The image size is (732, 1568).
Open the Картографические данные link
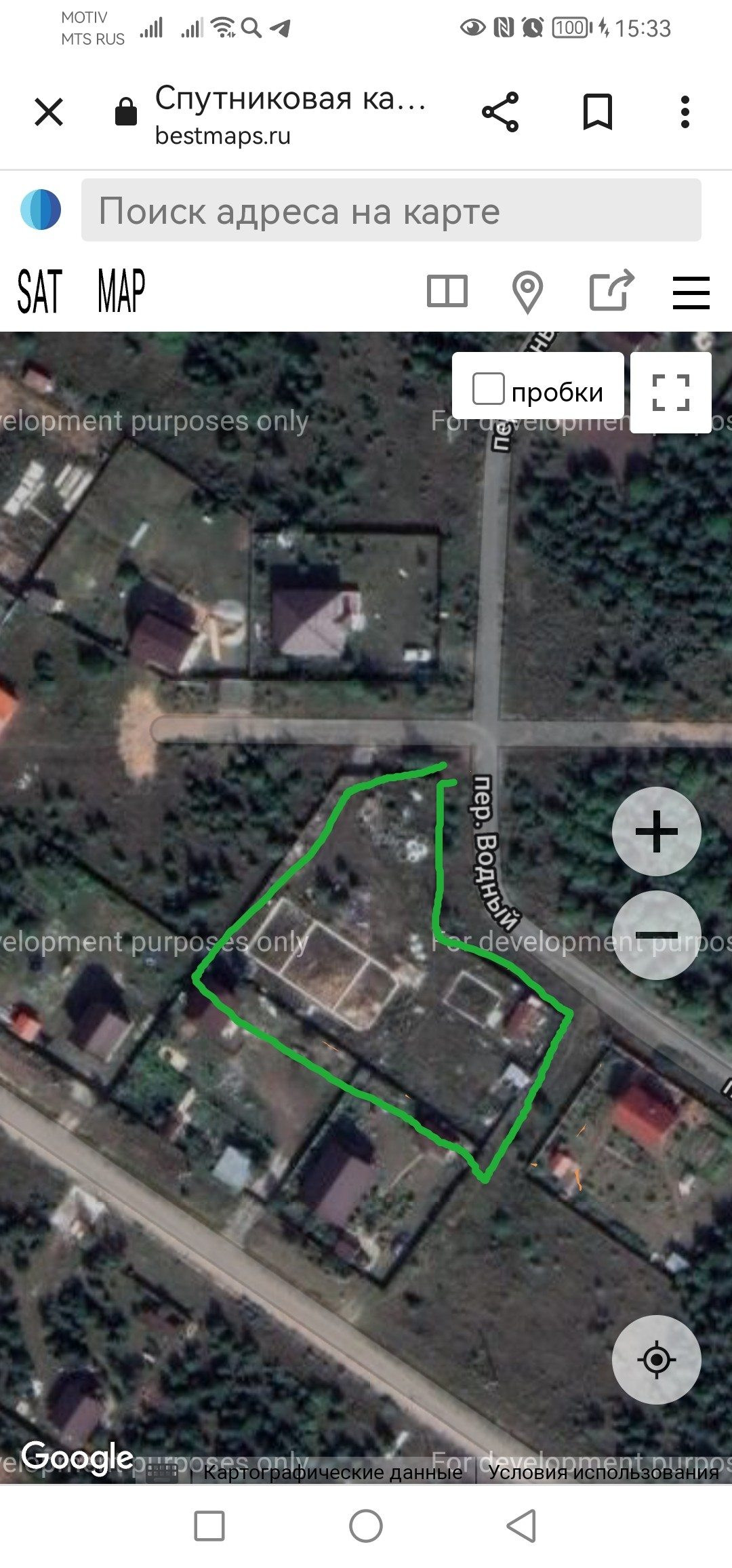point(333,1472)
